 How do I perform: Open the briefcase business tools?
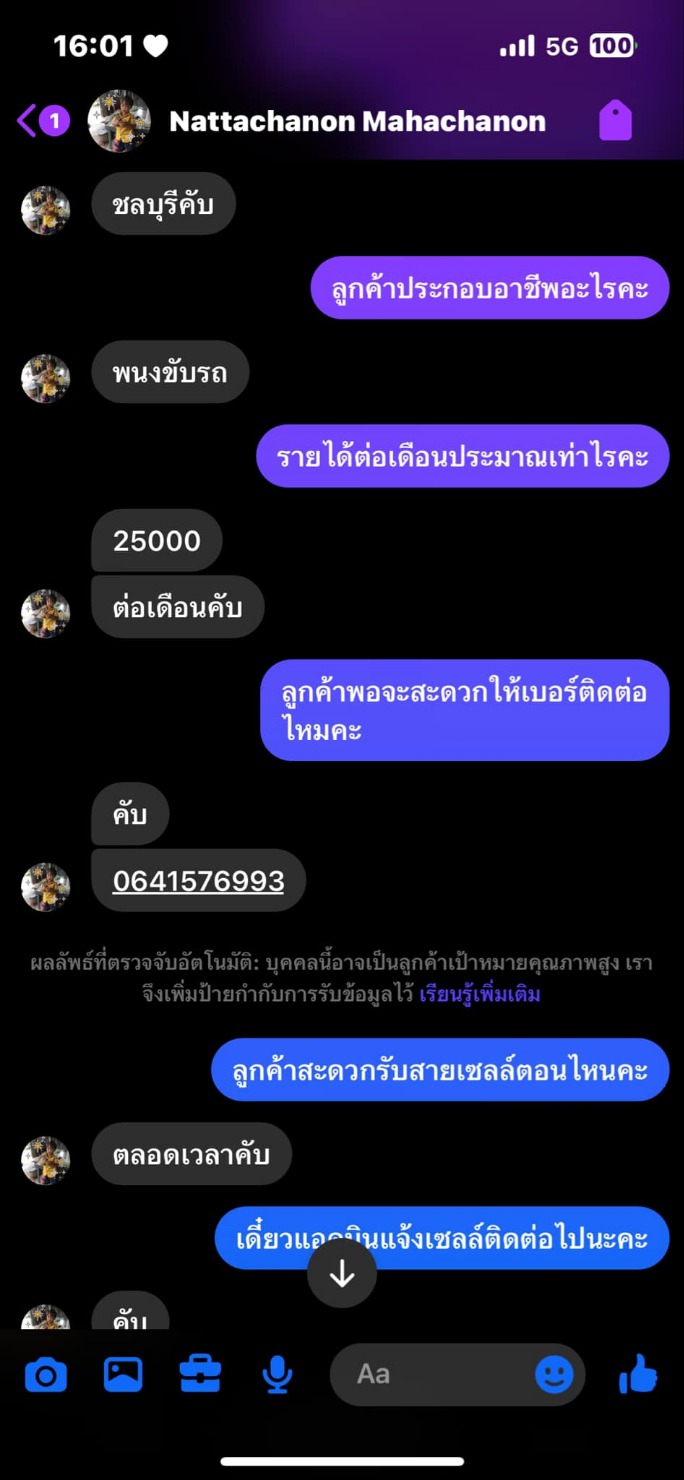[x=200, y=1375]
